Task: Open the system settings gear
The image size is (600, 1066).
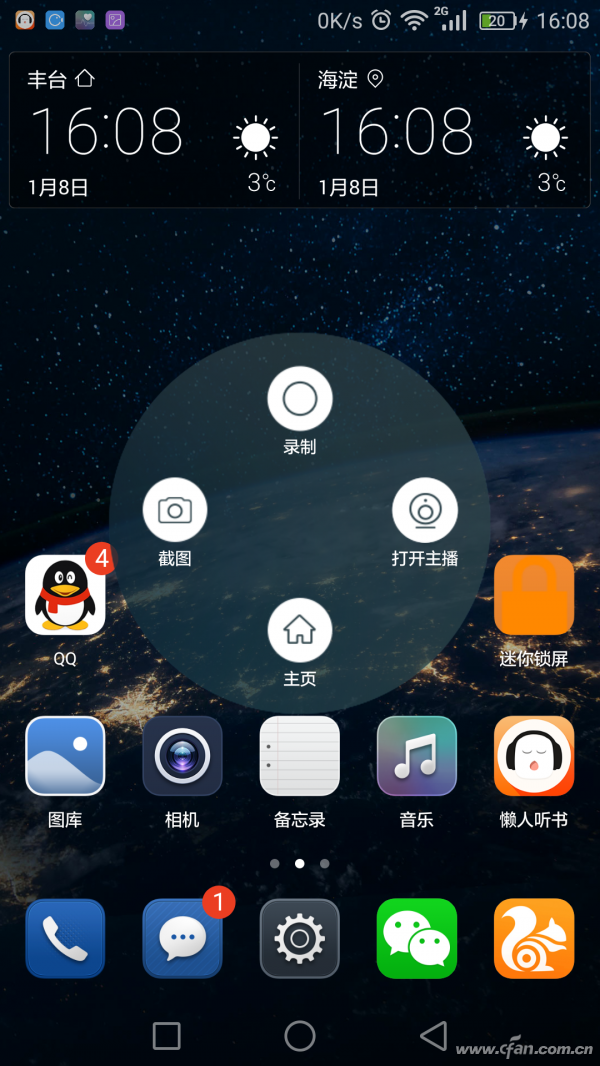Action: click(299, 938)
